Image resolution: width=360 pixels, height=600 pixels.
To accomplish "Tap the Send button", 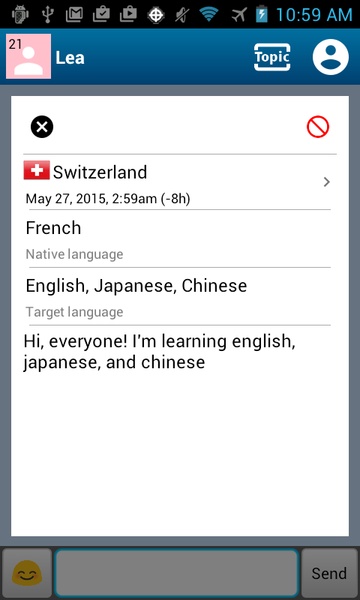I will coord(329,572).
